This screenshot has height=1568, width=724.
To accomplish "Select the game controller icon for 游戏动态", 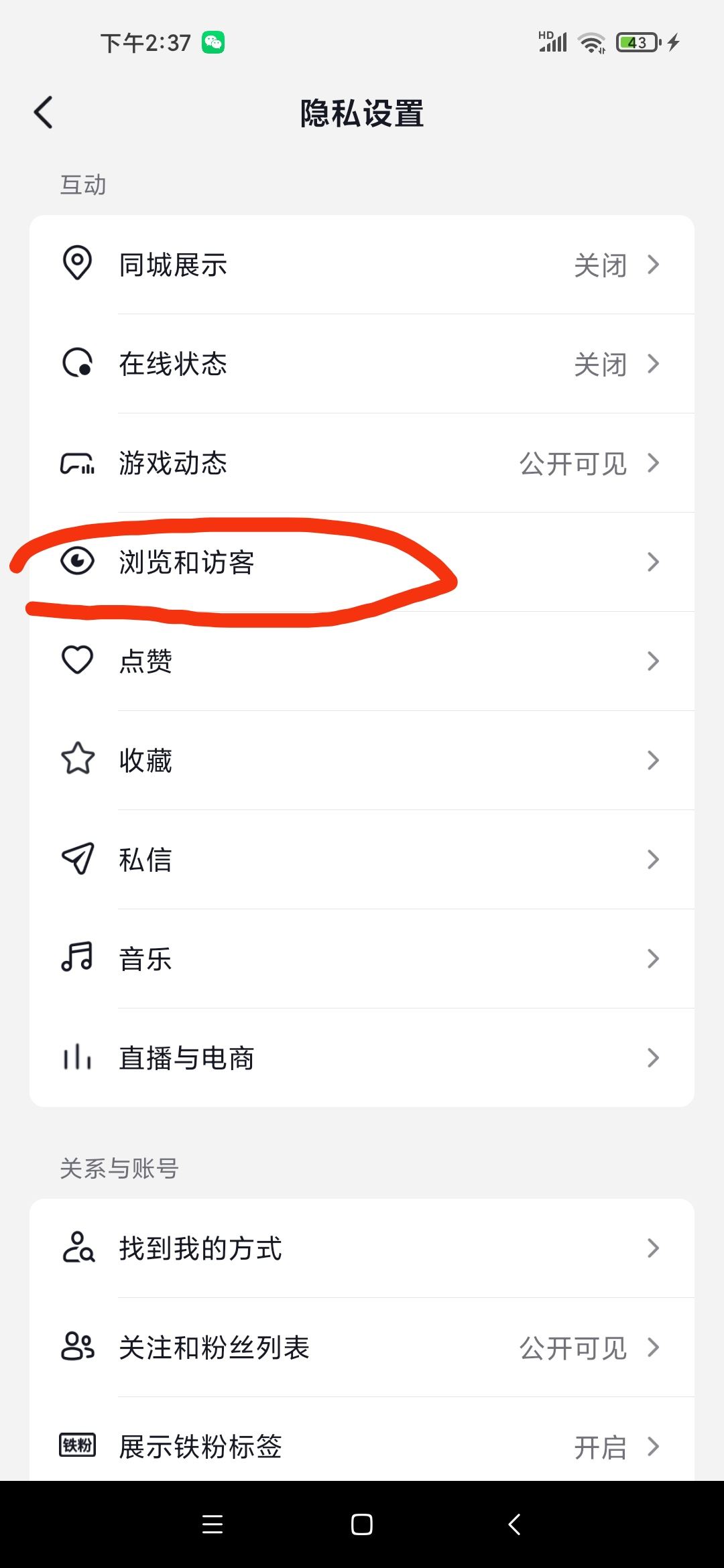I will 77,463.
